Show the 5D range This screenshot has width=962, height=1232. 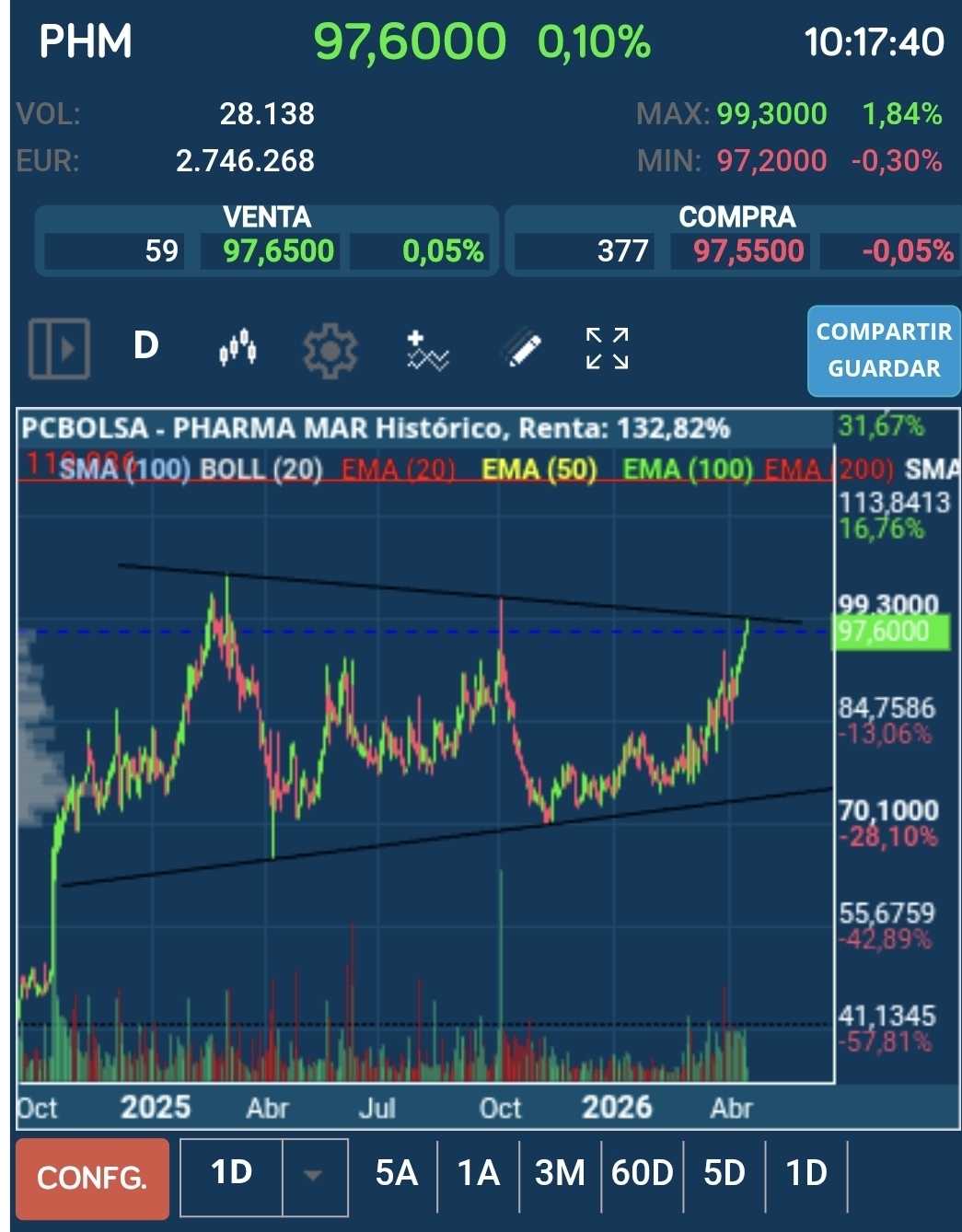[724, 1174]
